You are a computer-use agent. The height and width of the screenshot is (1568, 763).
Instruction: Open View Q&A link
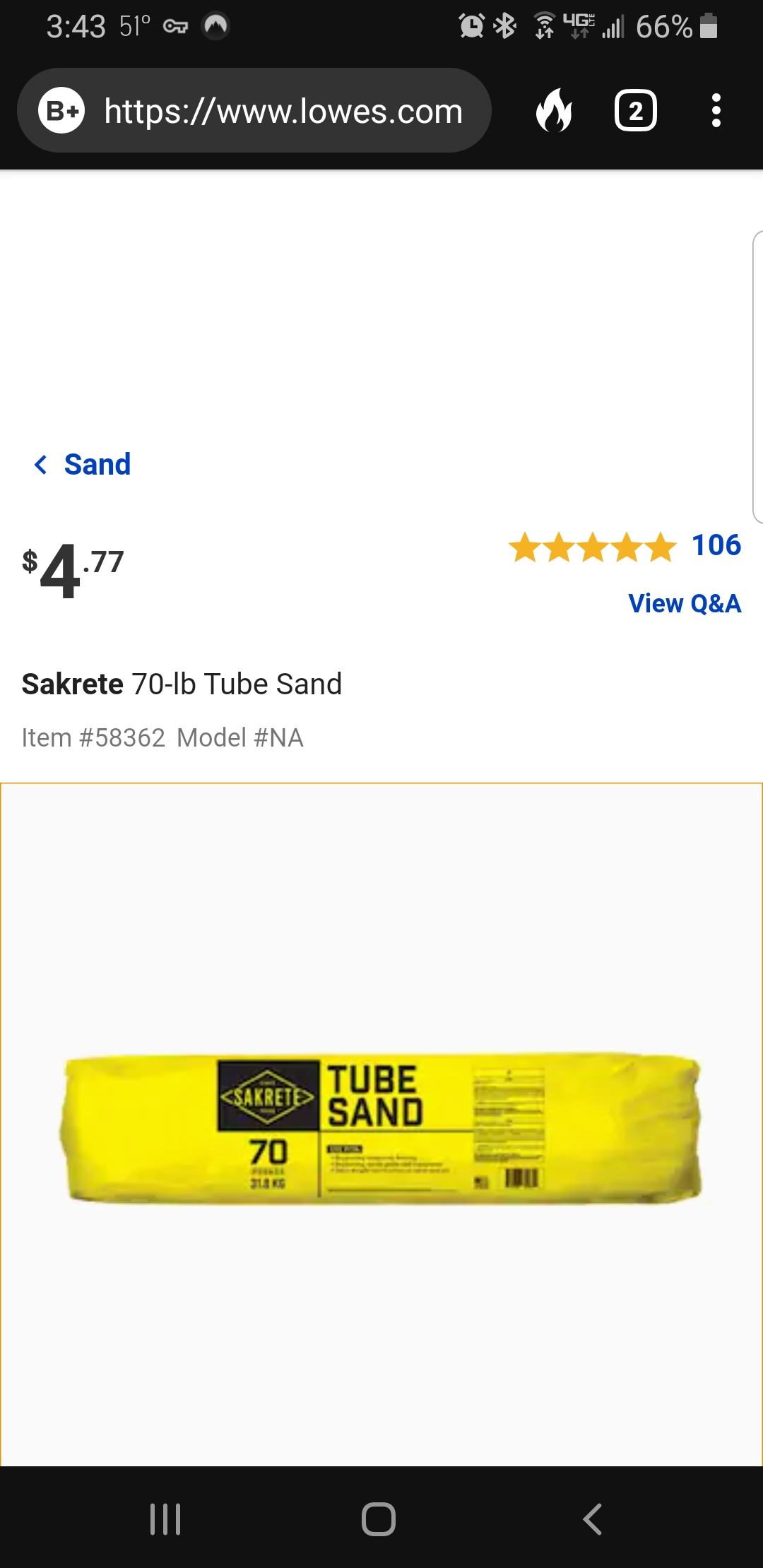(684, 603)
